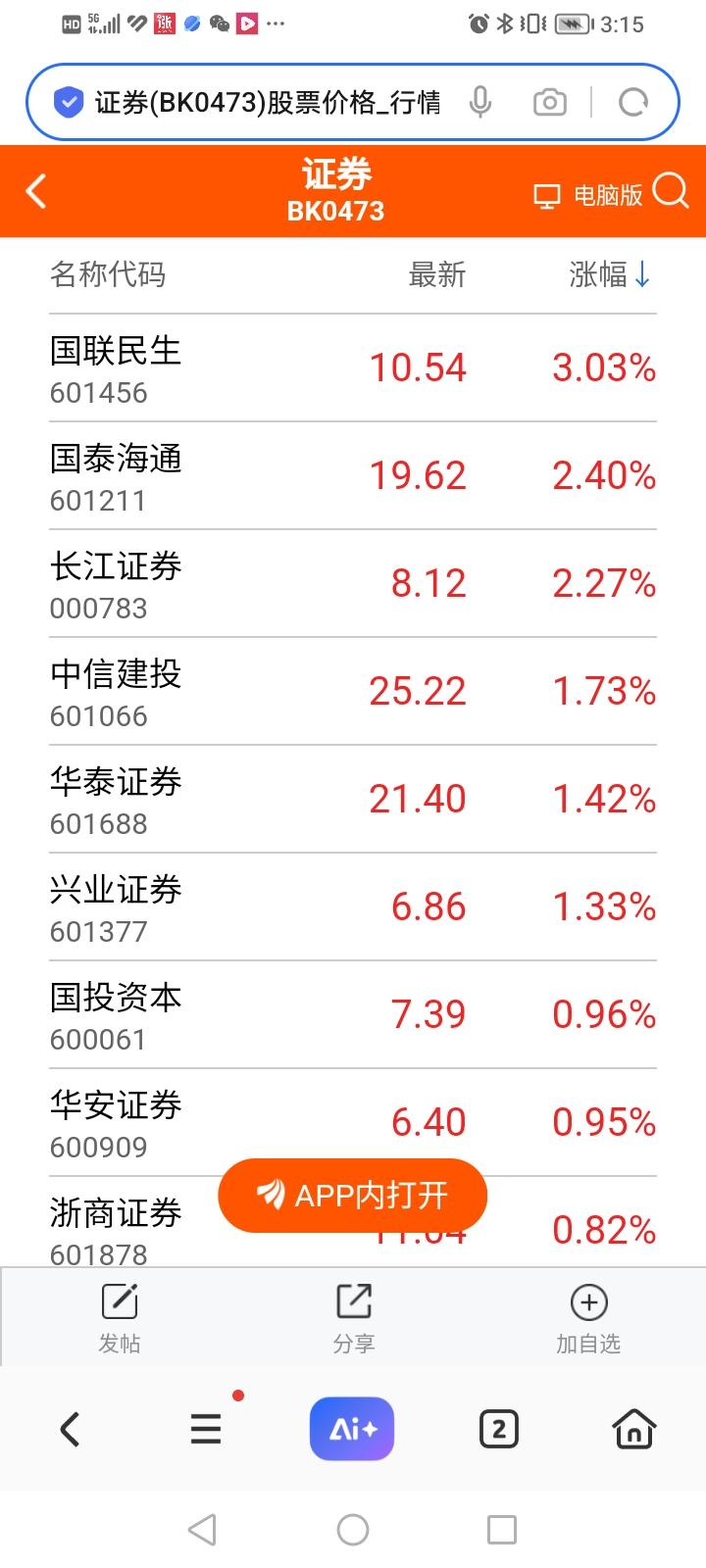Tap the browser home icon
The height and width of the screenshot is (1568, 706).
point(633,1430)
